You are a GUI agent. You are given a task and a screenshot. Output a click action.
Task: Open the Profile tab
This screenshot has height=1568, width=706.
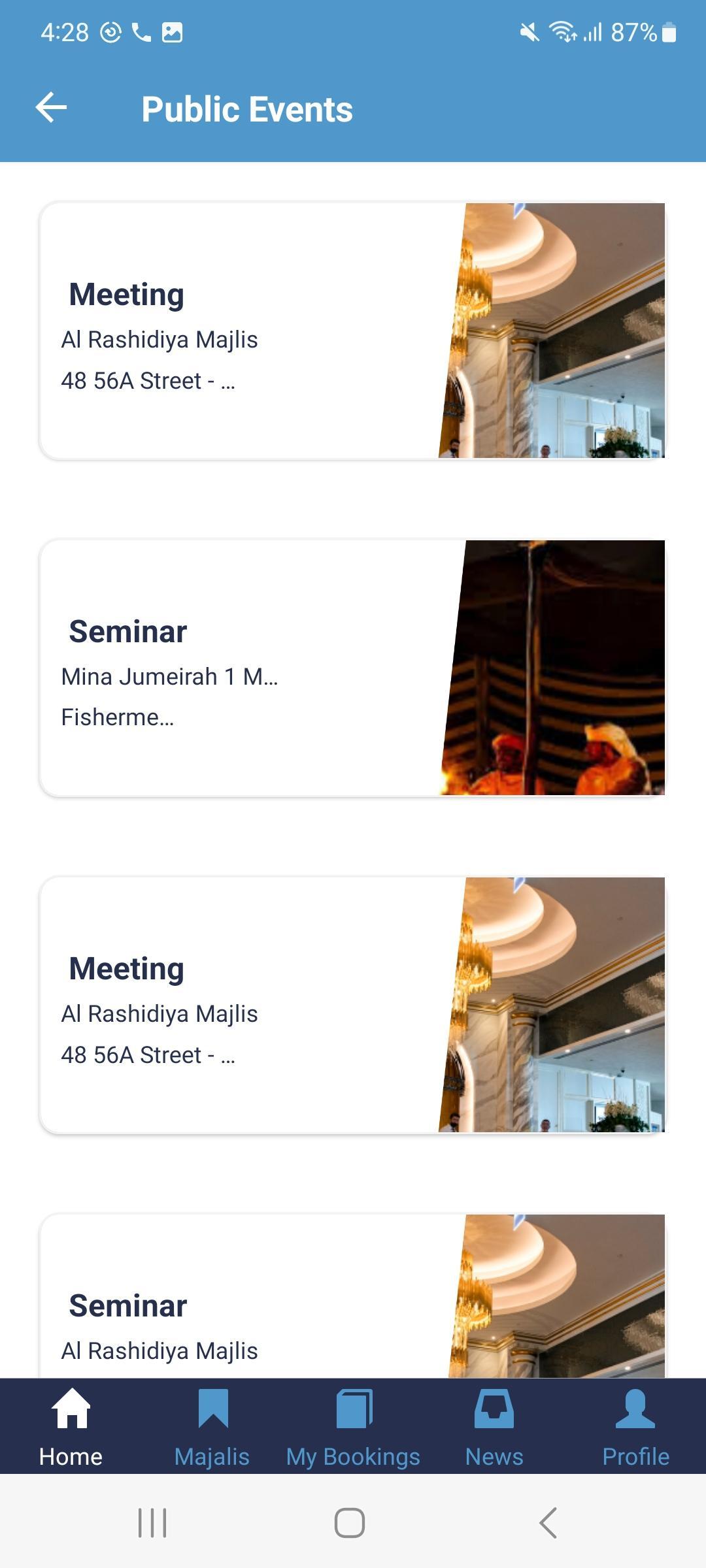635,1428
